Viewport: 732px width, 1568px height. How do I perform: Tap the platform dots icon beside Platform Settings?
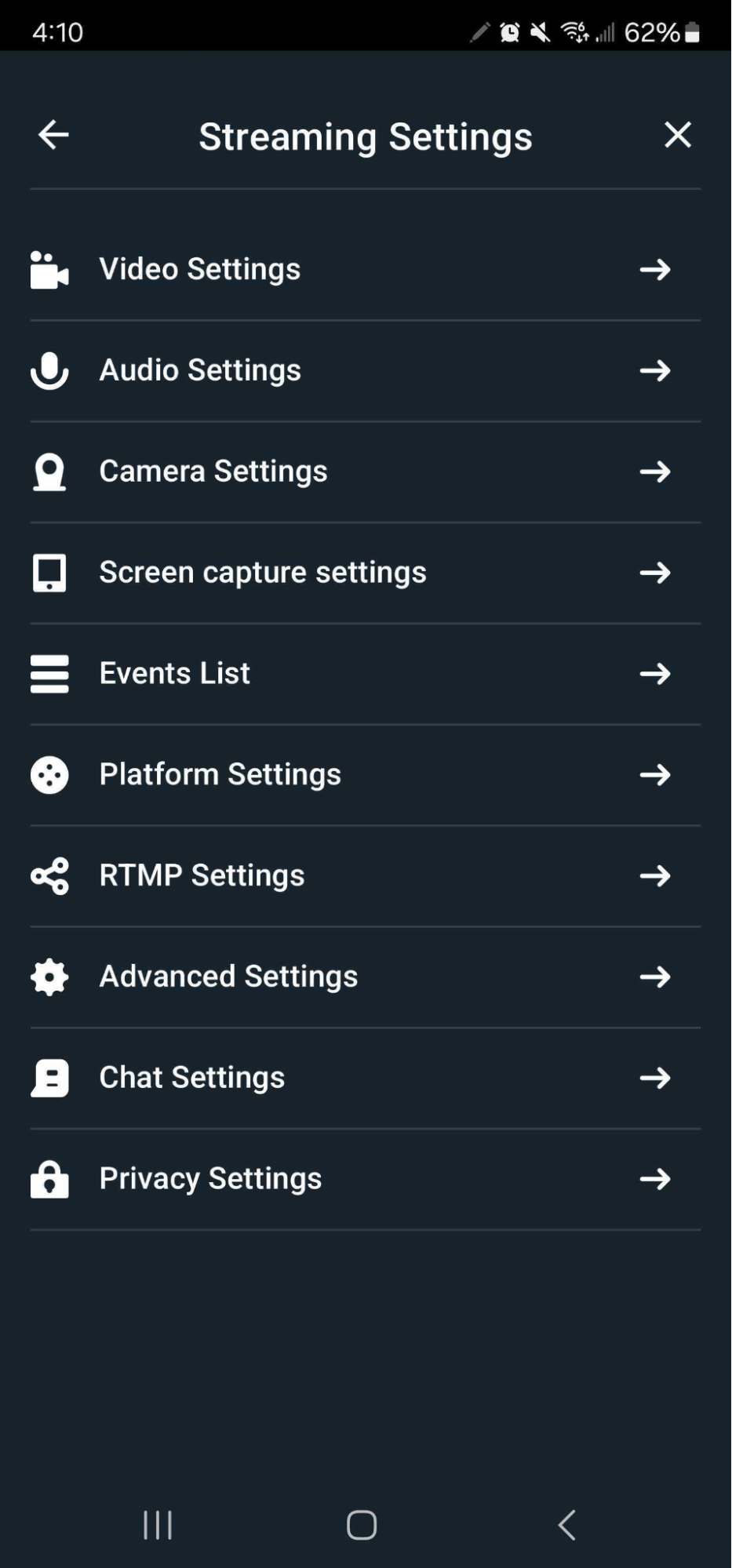[x=49, y=775]
